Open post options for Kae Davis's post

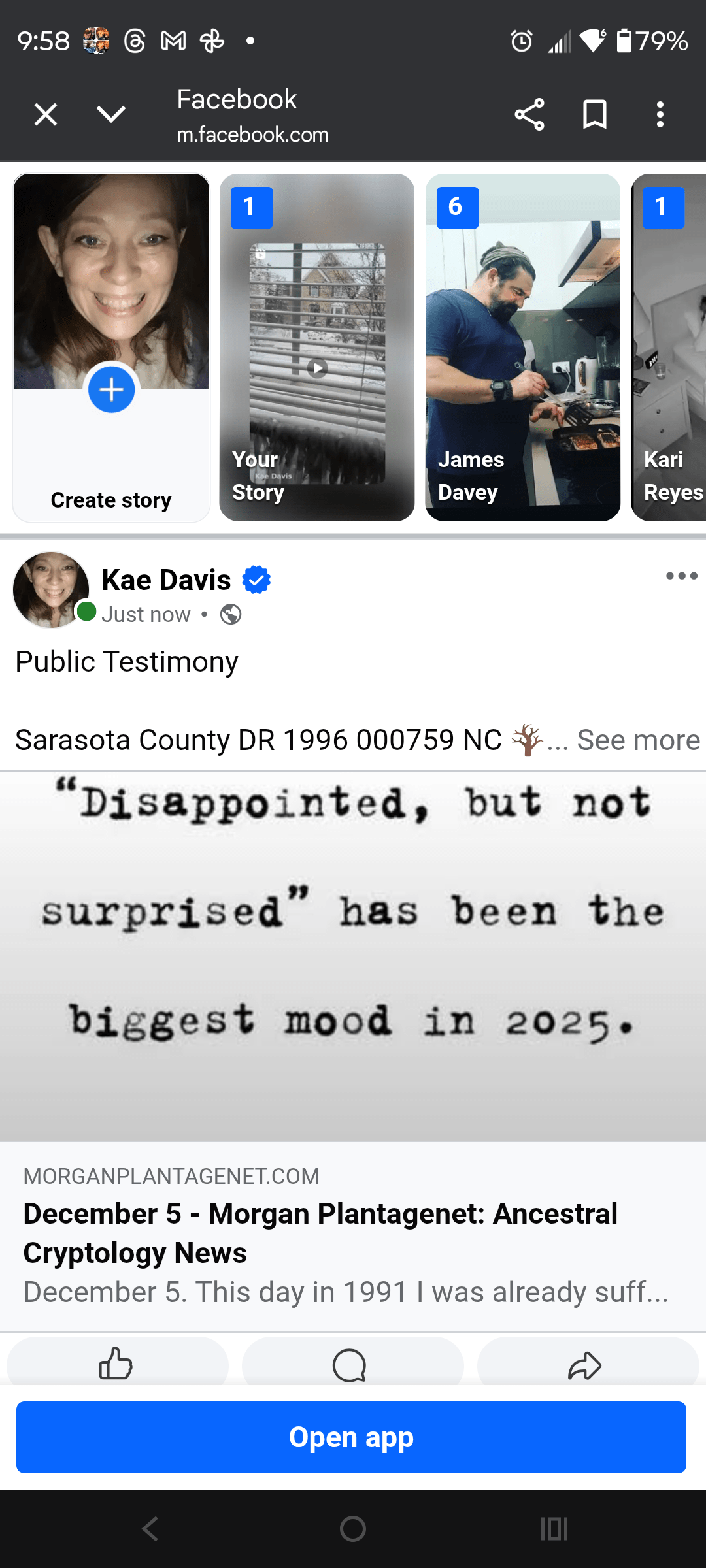681,576
